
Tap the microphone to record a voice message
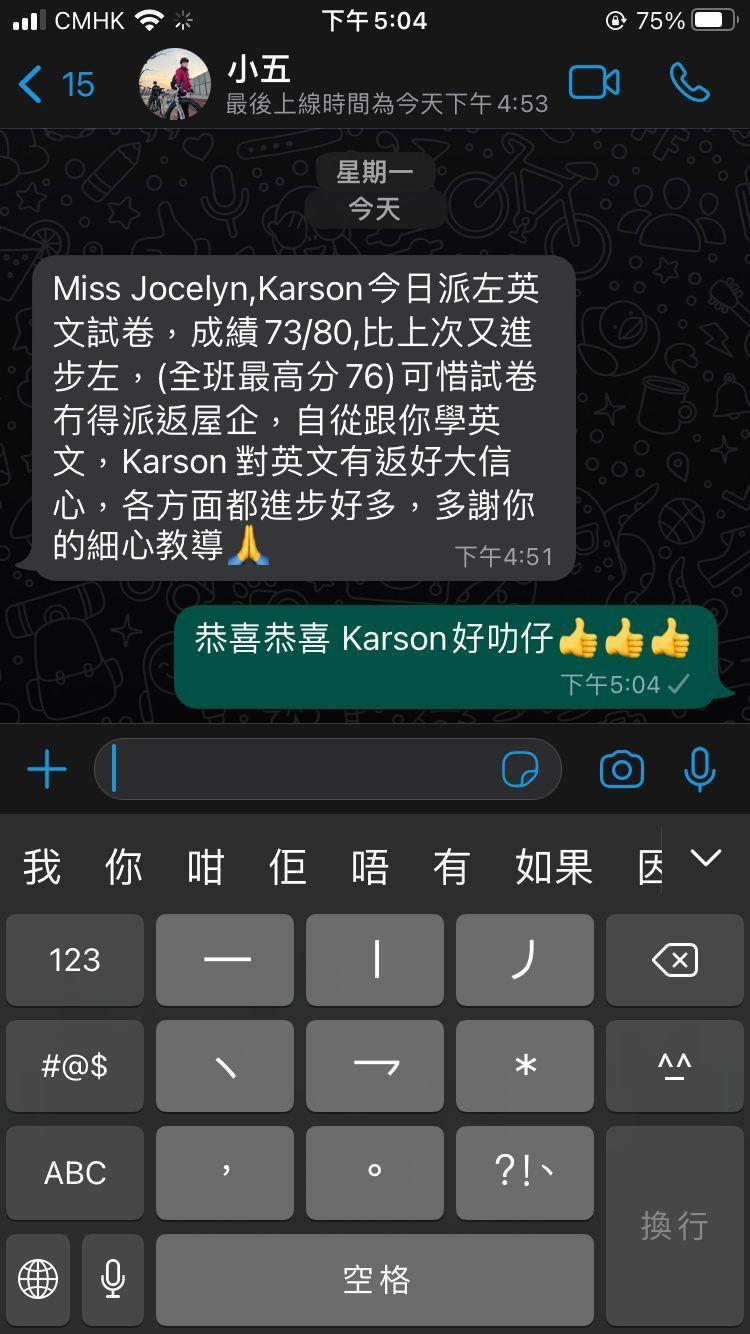[x=700, y=769]
